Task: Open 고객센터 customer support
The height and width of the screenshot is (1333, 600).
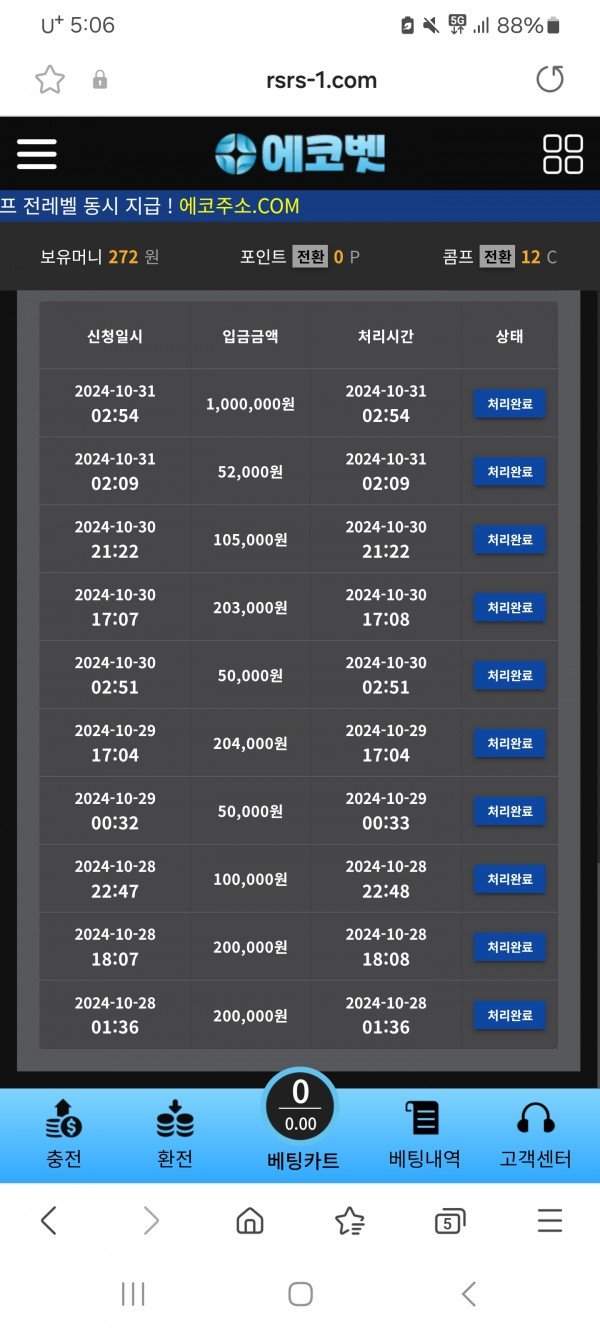Action: coord(535,1134)
